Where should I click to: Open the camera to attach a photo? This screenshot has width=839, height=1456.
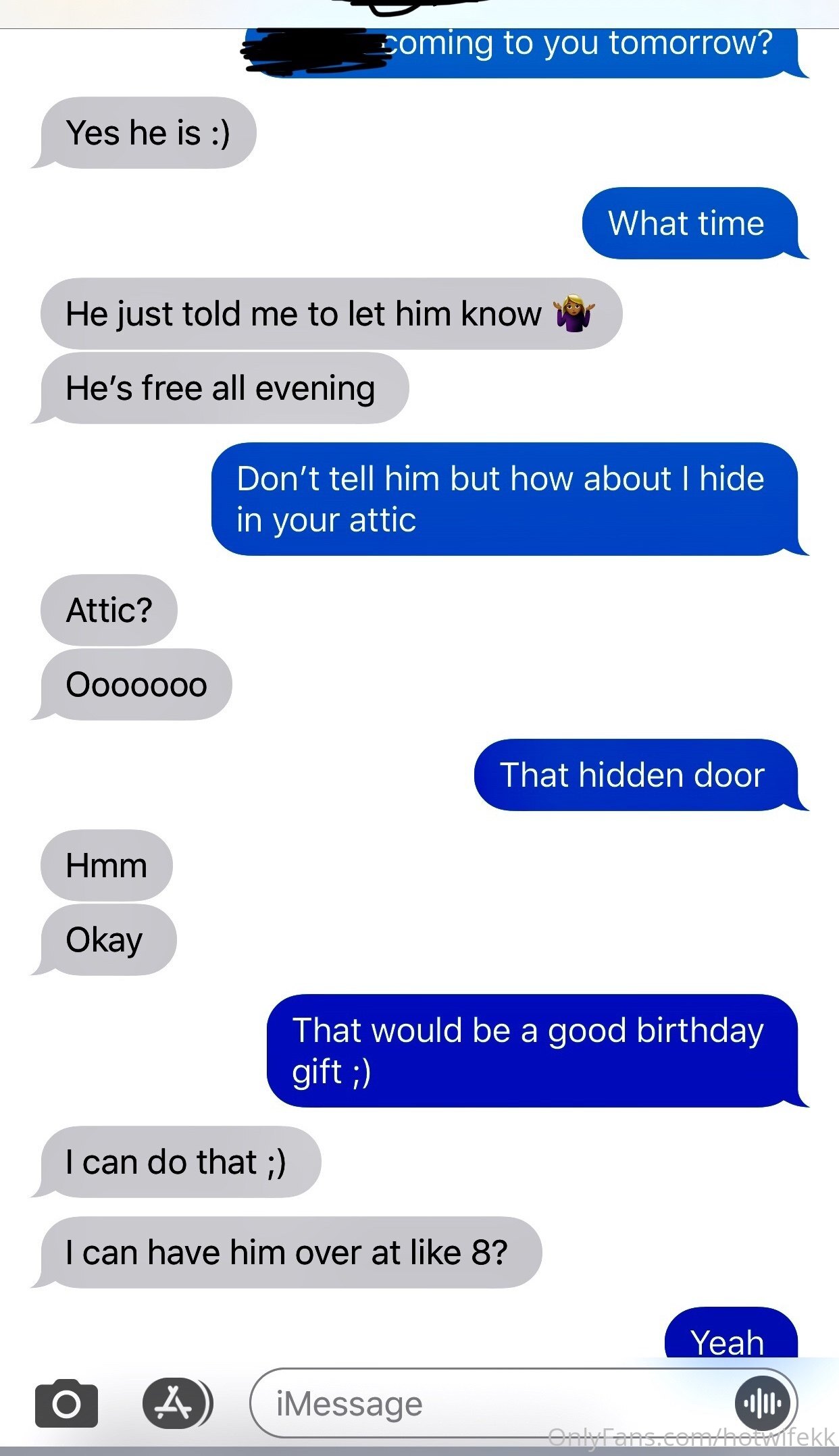(x=66, y=1403)
